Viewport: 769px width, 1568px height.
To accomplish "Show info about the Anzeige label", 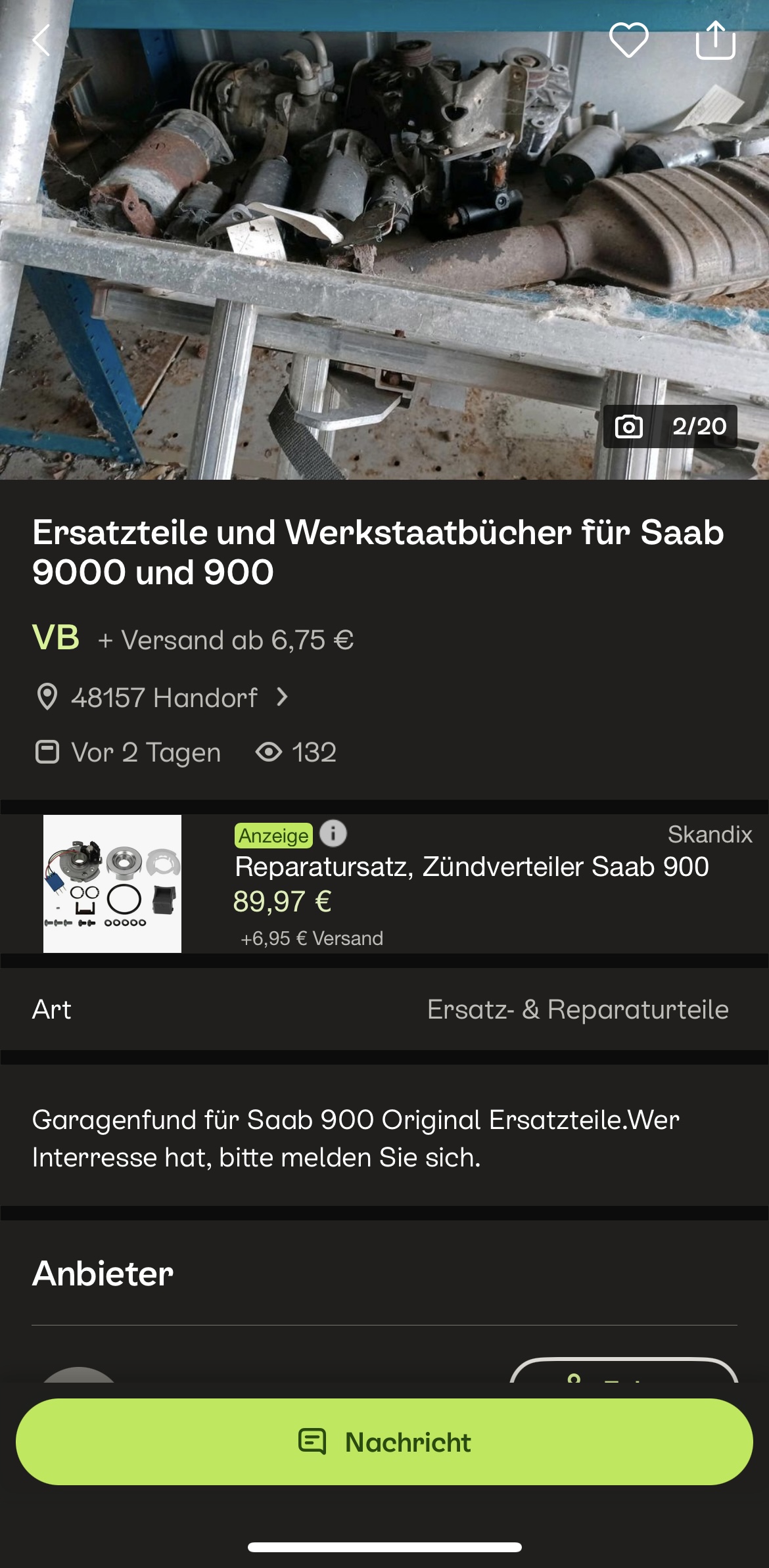I will coord(333,834).
